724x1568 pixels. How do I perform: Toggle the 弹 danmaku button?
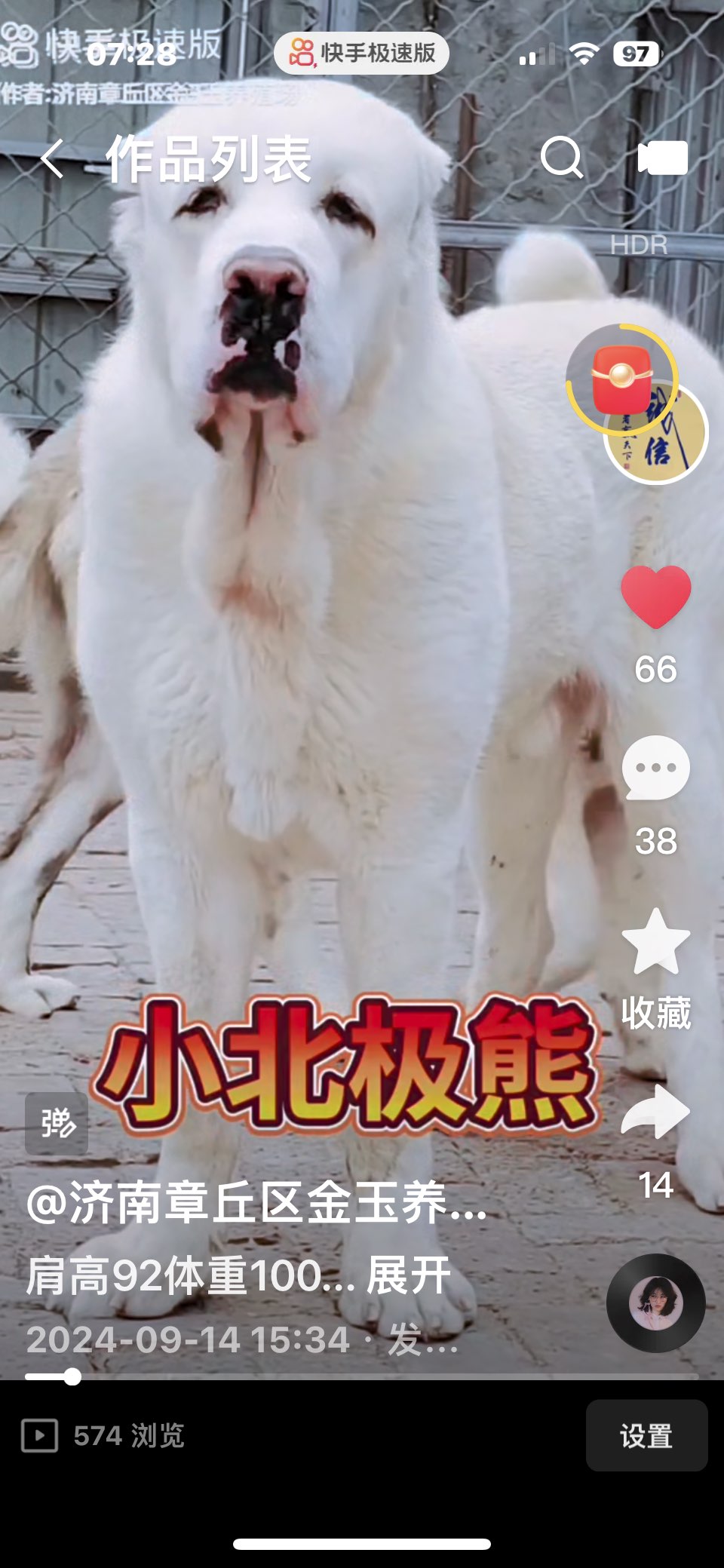pyautogui.click(x=57, y=1123)
